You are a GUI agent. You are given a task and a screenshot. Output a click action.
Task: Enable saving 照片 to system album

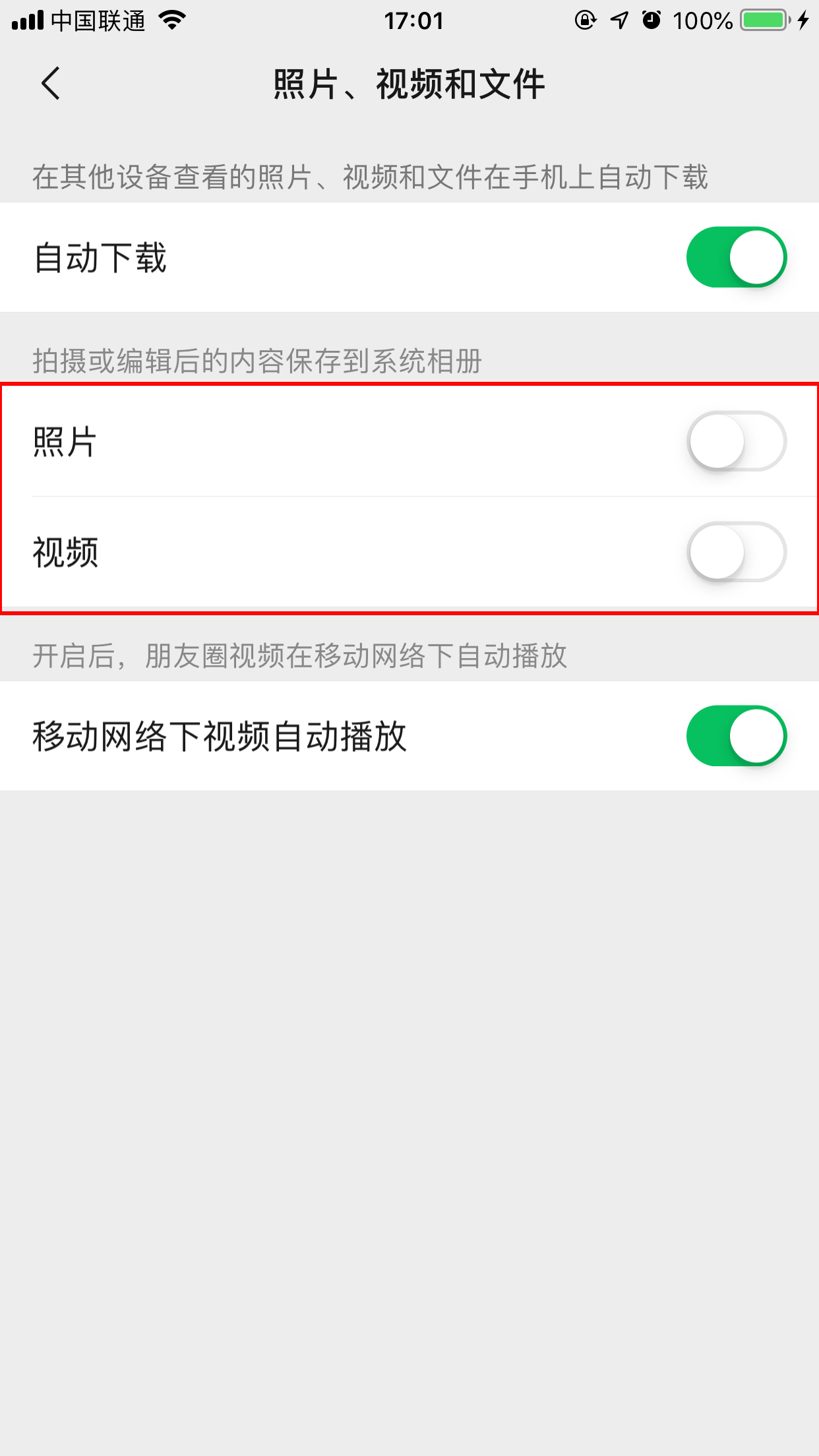pyautogui.click(x=736, y=441)
